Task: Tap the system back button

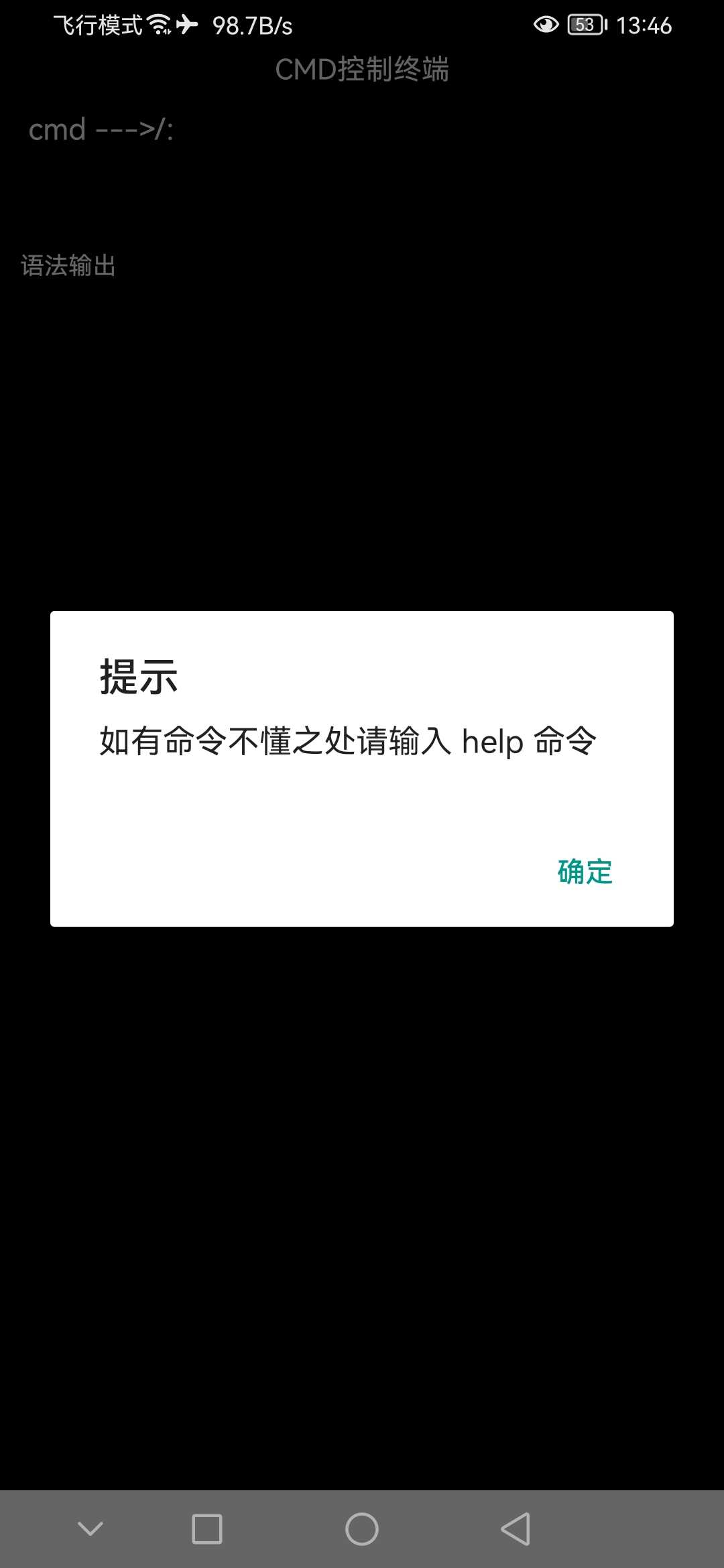Action: coord(516,1528)
